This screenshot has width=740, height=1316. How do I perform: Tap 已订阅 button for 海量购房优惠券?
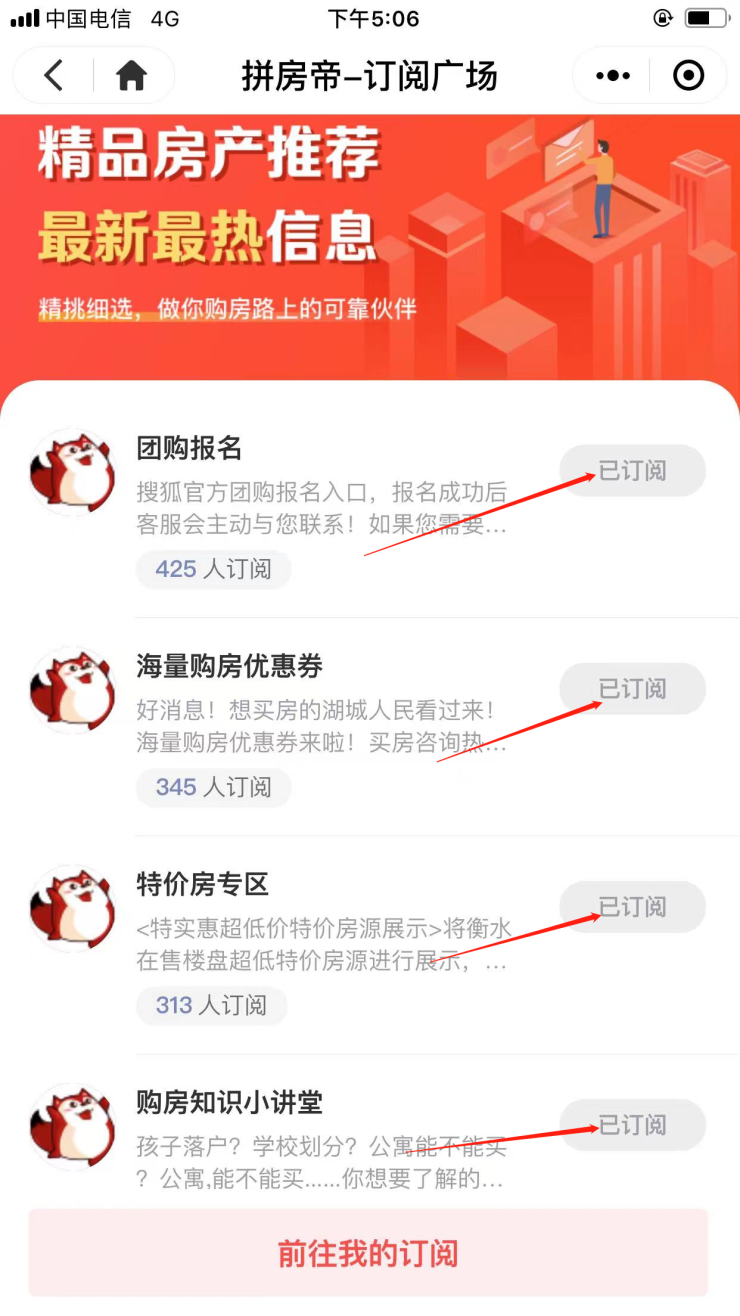pos(632,689)
